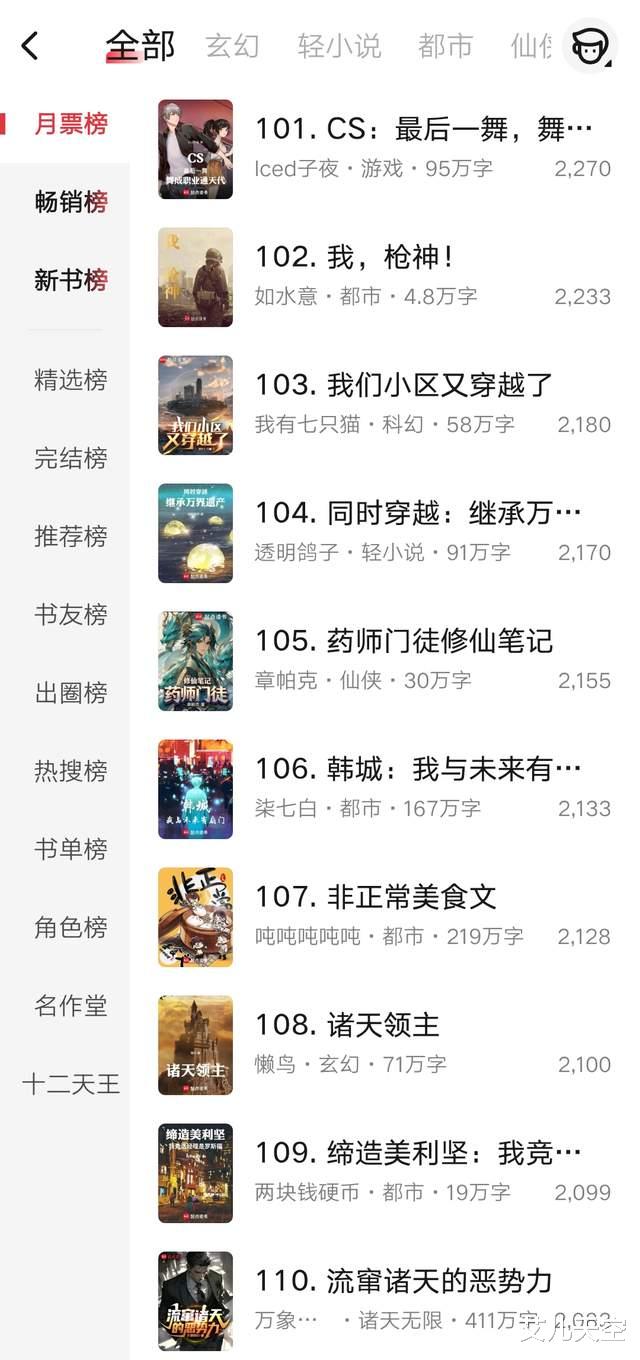View the 角色榜 ranking
This screenshot has height=1360, width=640.
pyautogui.click(x=70, y=927)
